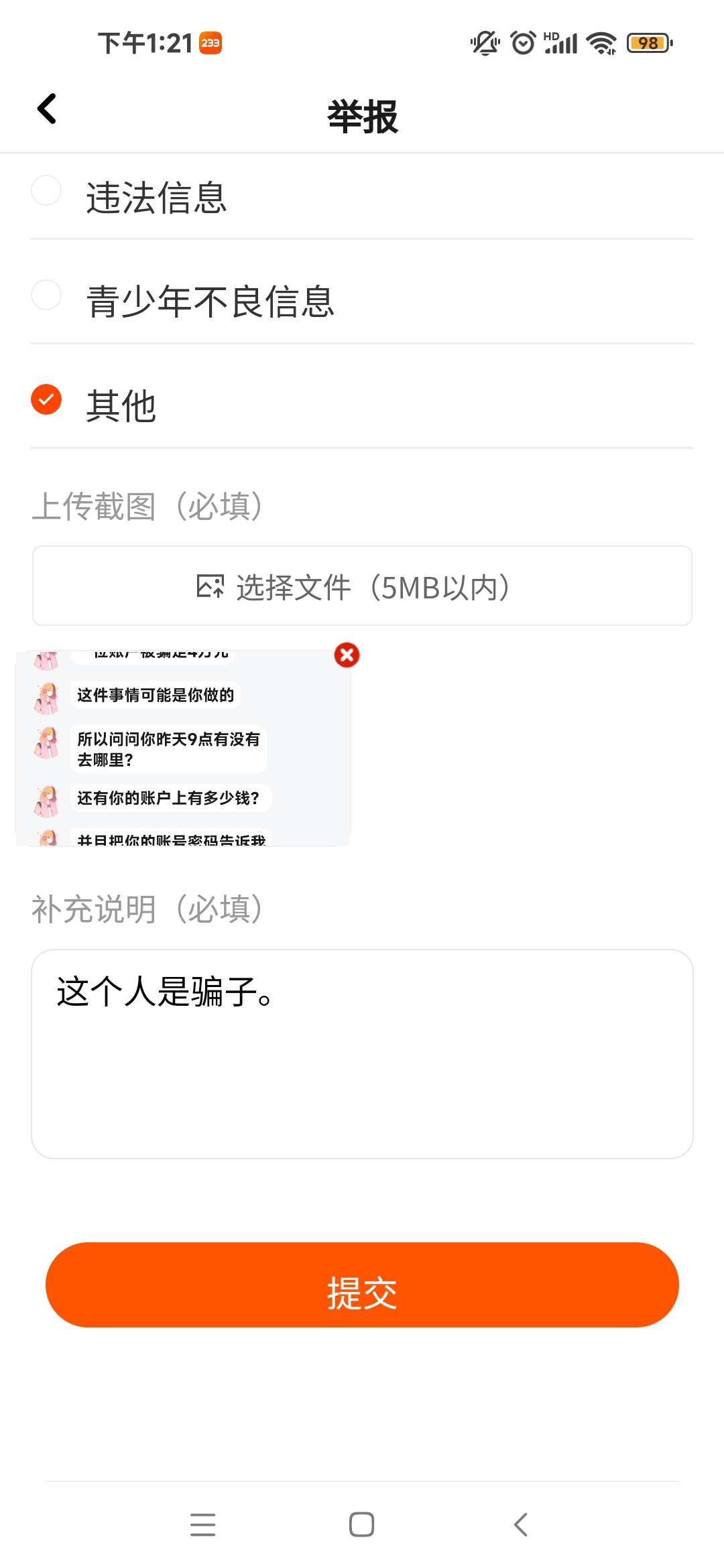Open recent apps from the navigation bar
Screen dimensions: 724x1568
(x=202, y=1524)
